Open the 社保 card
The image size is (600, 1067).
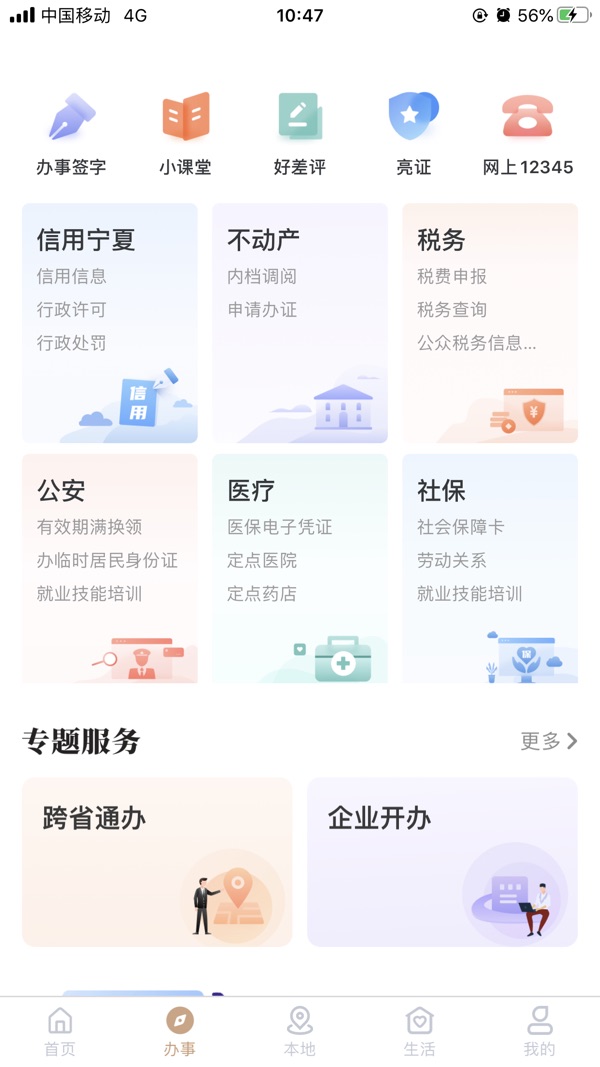pos(490,568)
